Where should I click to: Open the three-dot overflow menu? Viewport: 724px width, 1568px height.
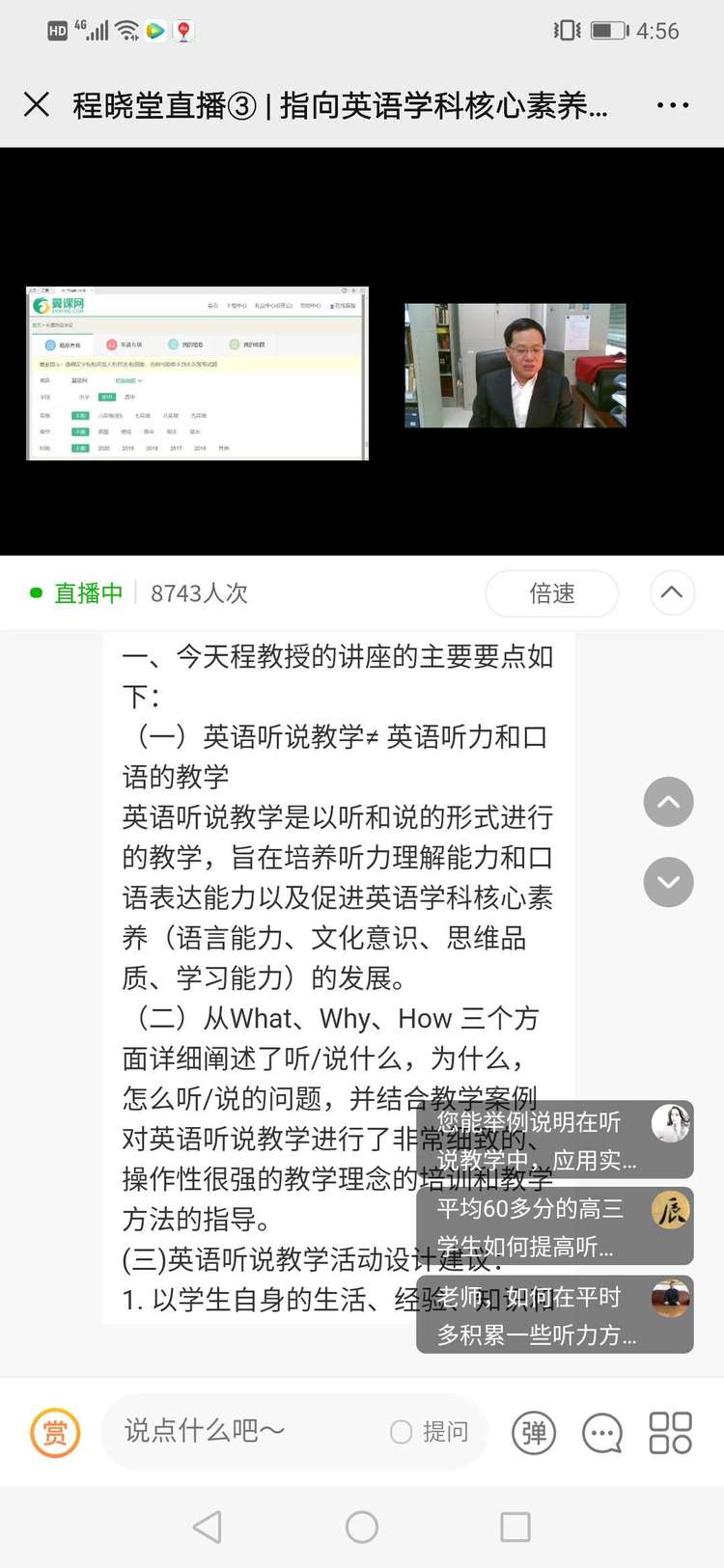[x=672, y=105]
